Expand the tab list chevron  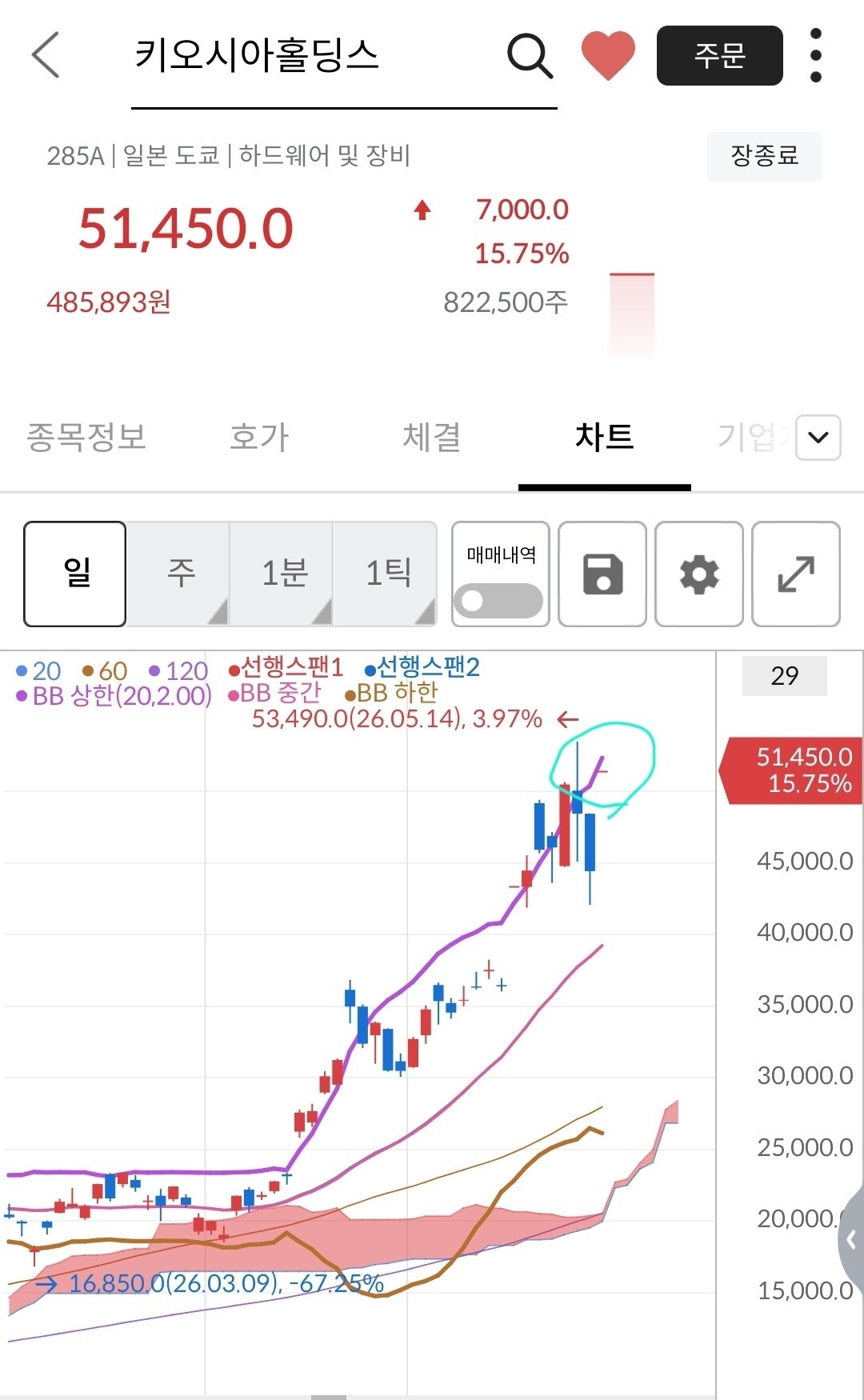pyautogui.click(x=818, y=438)
